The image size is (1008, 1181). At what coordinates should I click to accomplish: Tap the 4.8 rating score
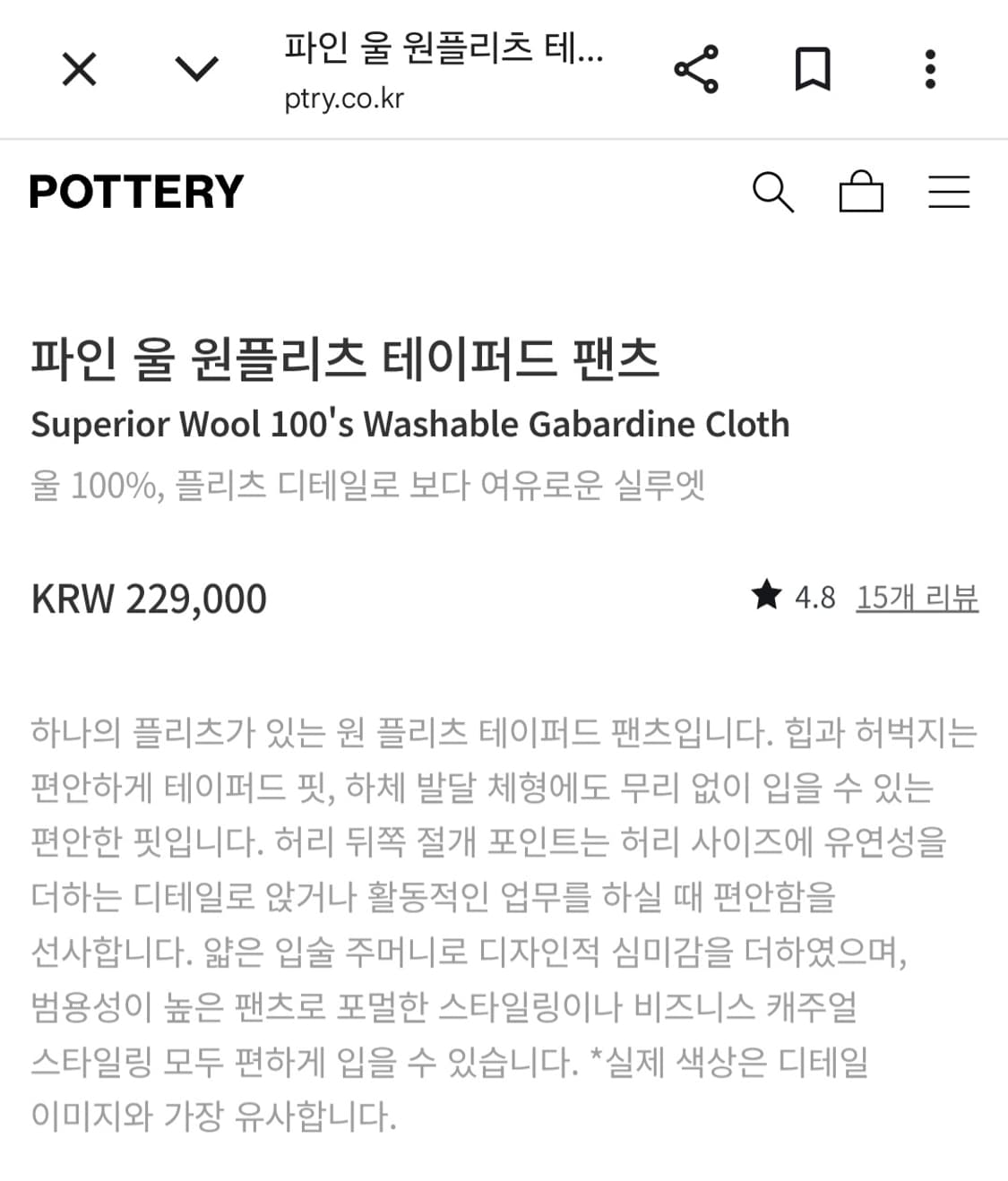814,595
